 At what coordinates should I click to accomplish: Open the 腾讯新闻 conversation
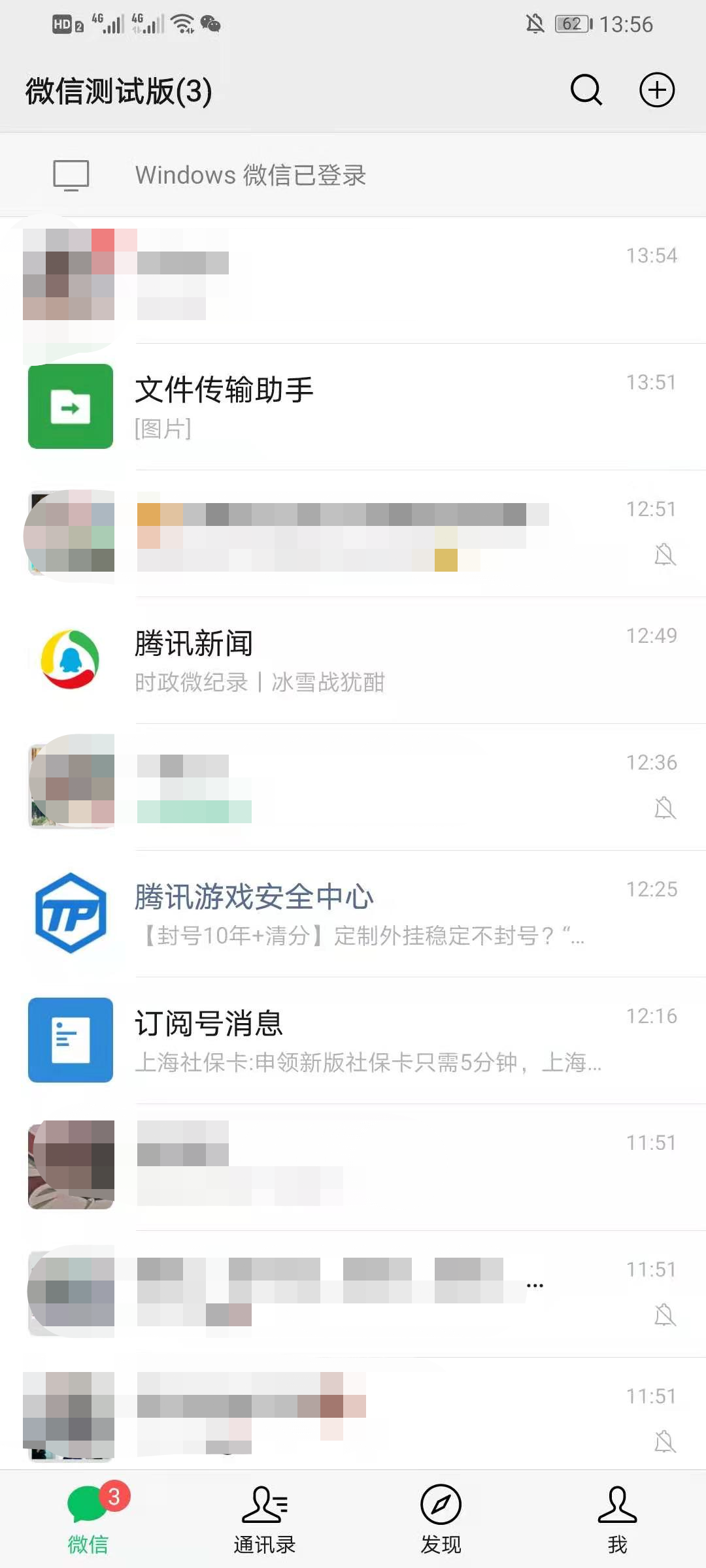coord(353,660)
